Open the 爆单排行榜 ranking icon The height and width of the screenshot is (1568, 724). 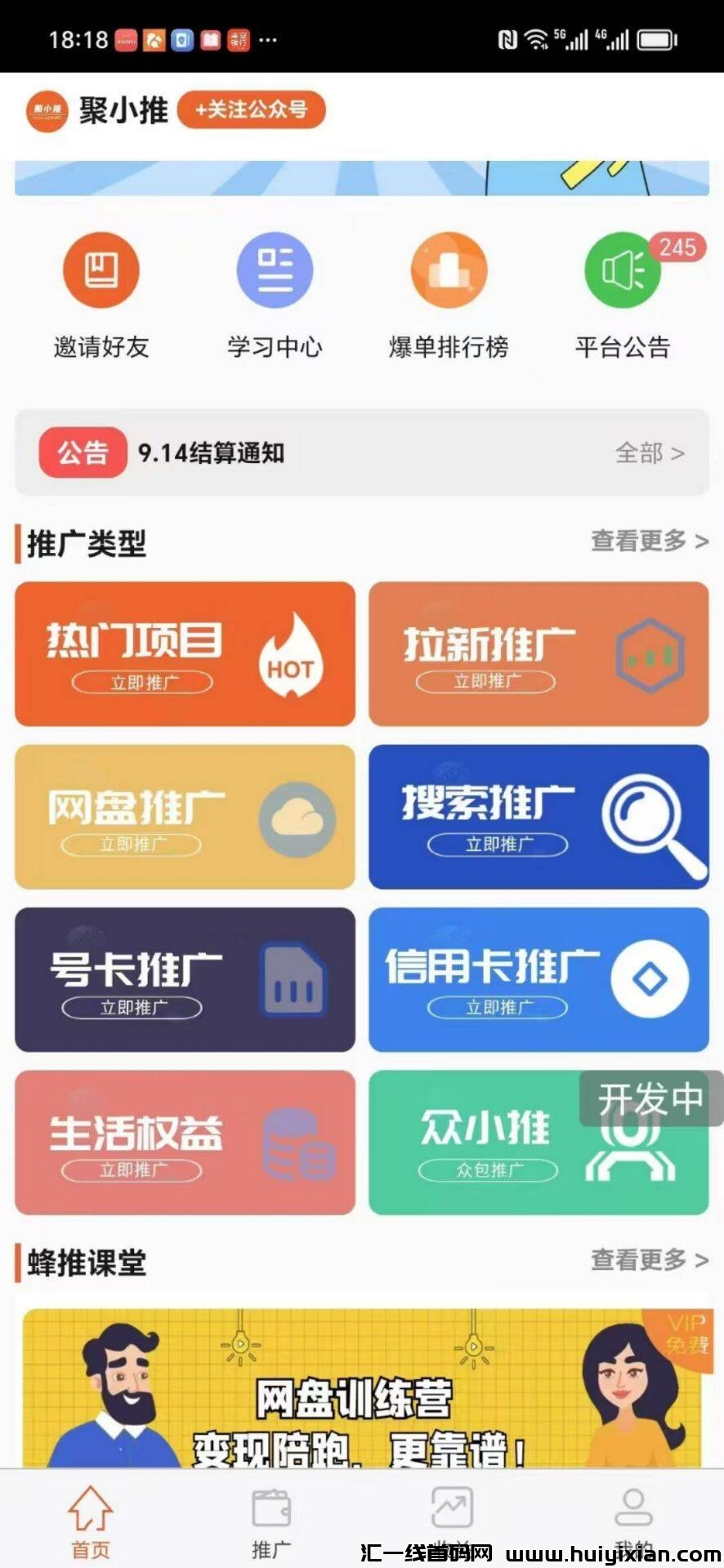(448, 269)
